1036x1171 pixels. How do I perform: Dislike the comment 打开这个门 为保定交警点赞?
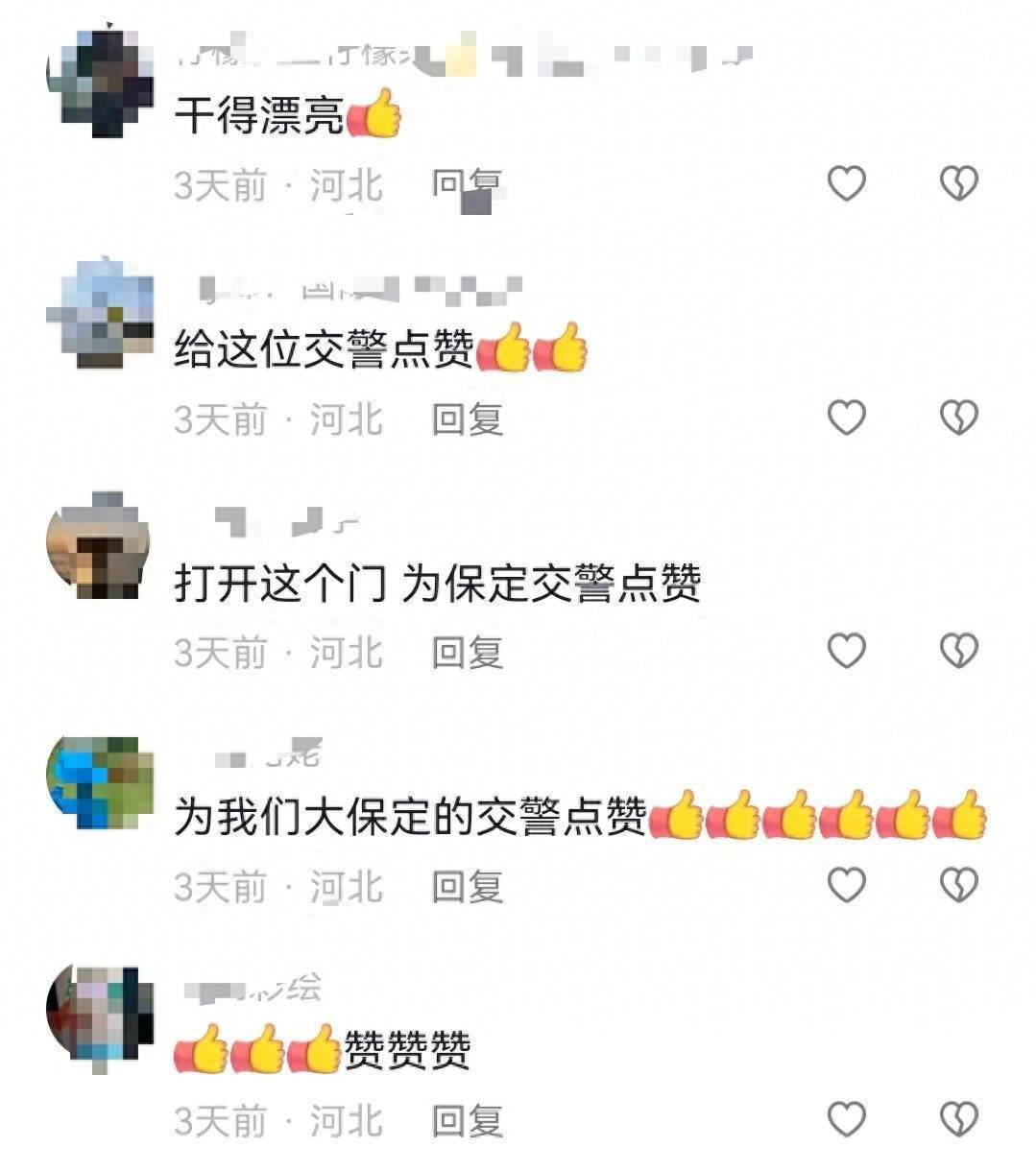click(958, 651)
